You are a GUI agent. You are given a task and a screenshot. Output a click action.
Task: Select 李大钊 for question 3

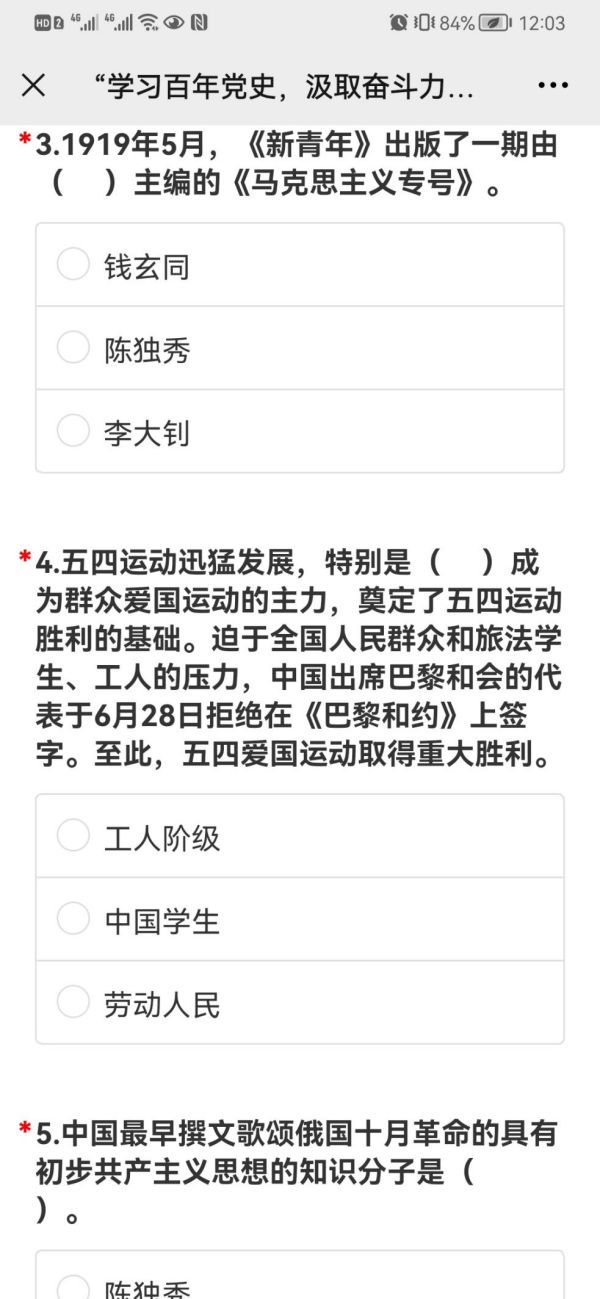point(300,431)
